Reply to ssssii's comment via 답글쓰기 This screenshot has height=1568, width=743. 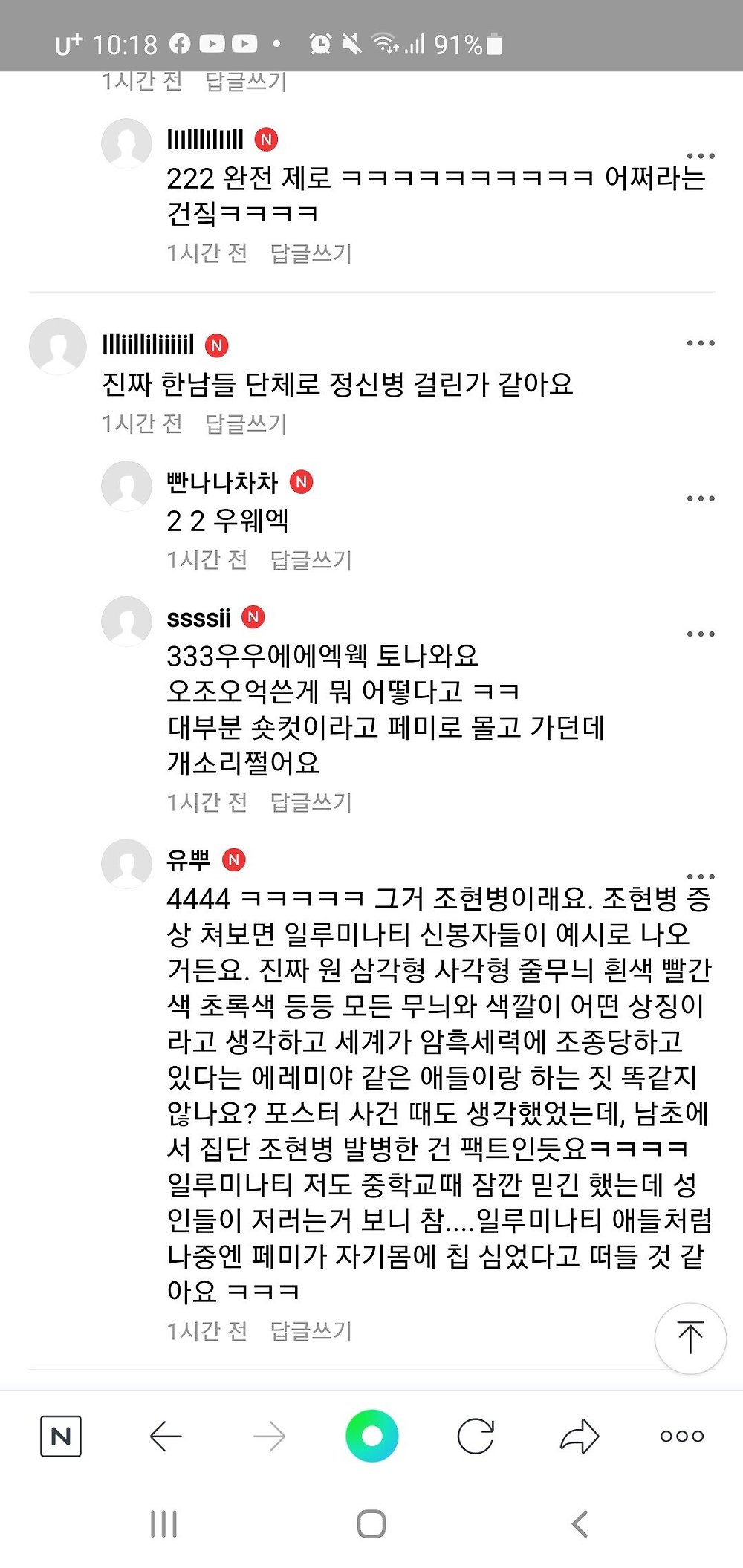[311, 802]
